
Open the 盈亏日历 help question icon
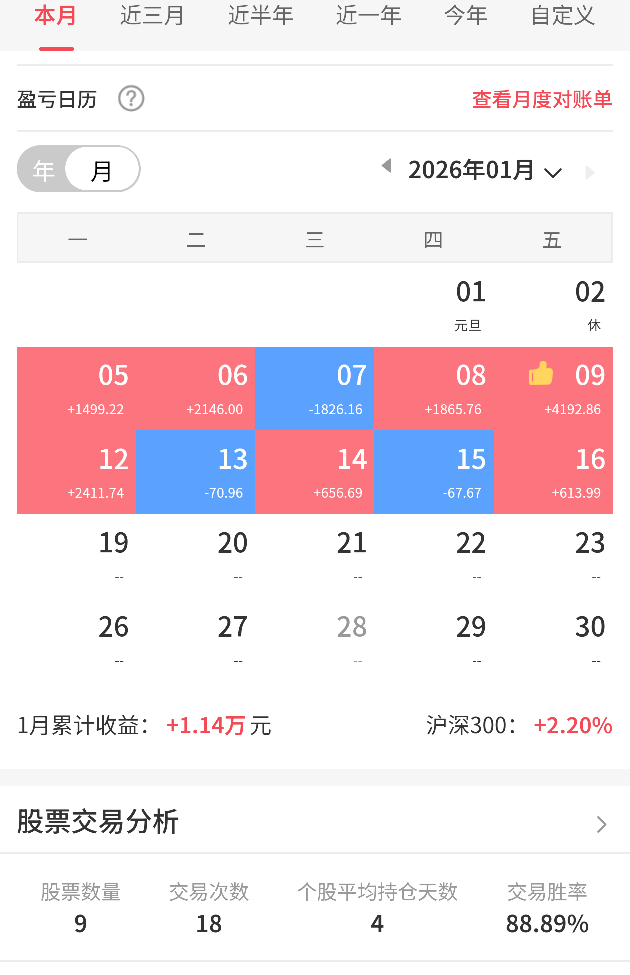click(x=131, y=99)
